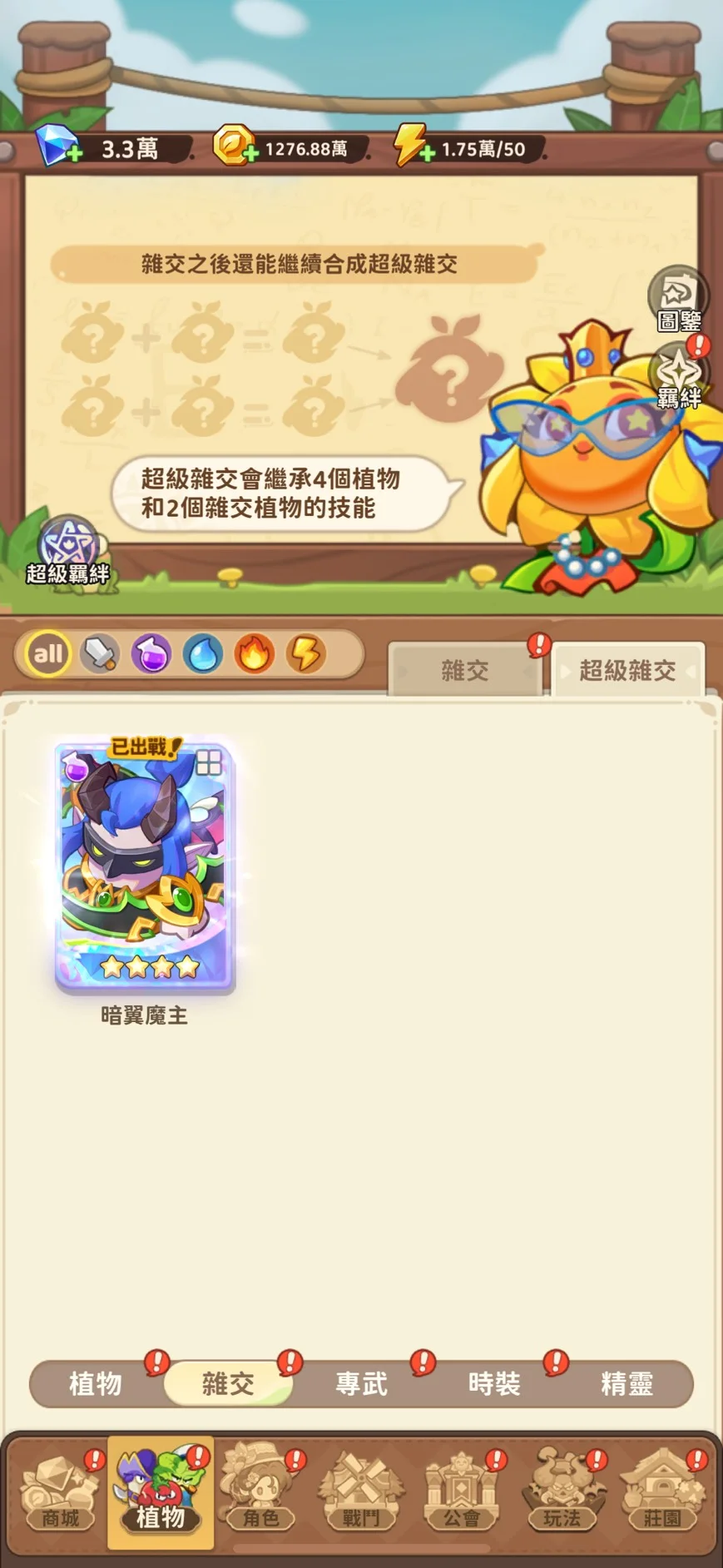Filter by the sword attribute
Viewport: 723px width, 1568px height.
click(100, 654)
